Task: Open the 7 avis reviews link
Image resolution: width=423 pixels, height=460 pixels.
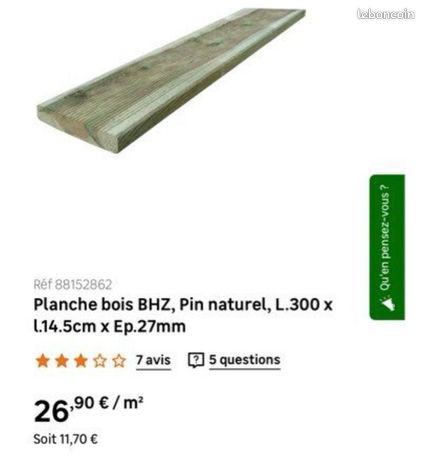Action: (153, 360)
